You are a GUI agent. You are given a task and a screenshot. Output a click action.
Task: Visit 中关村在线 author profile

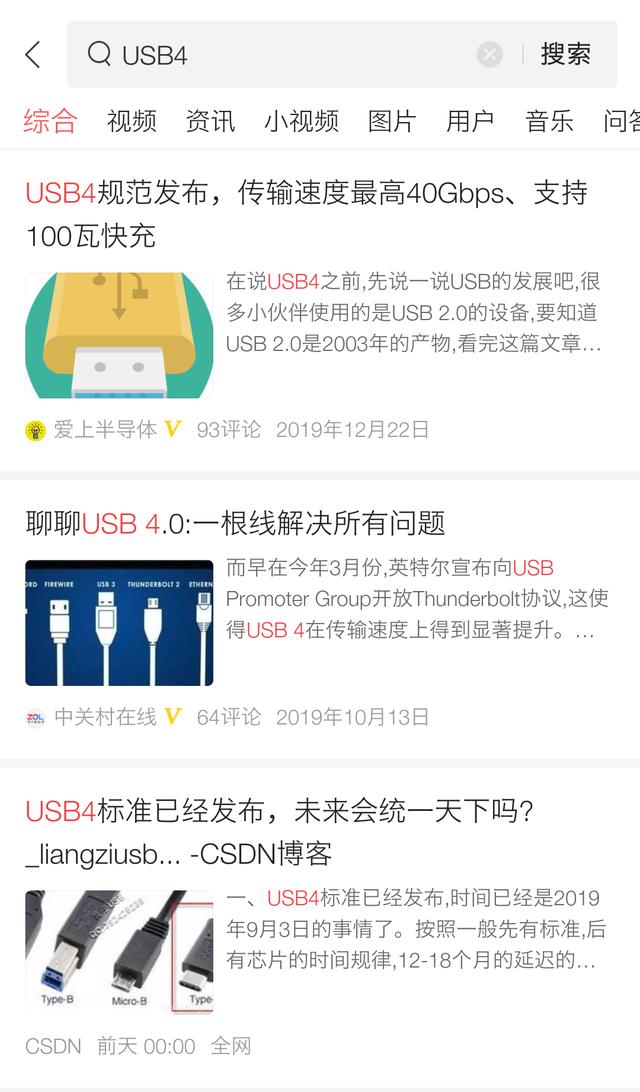click(x=104, y=717)
